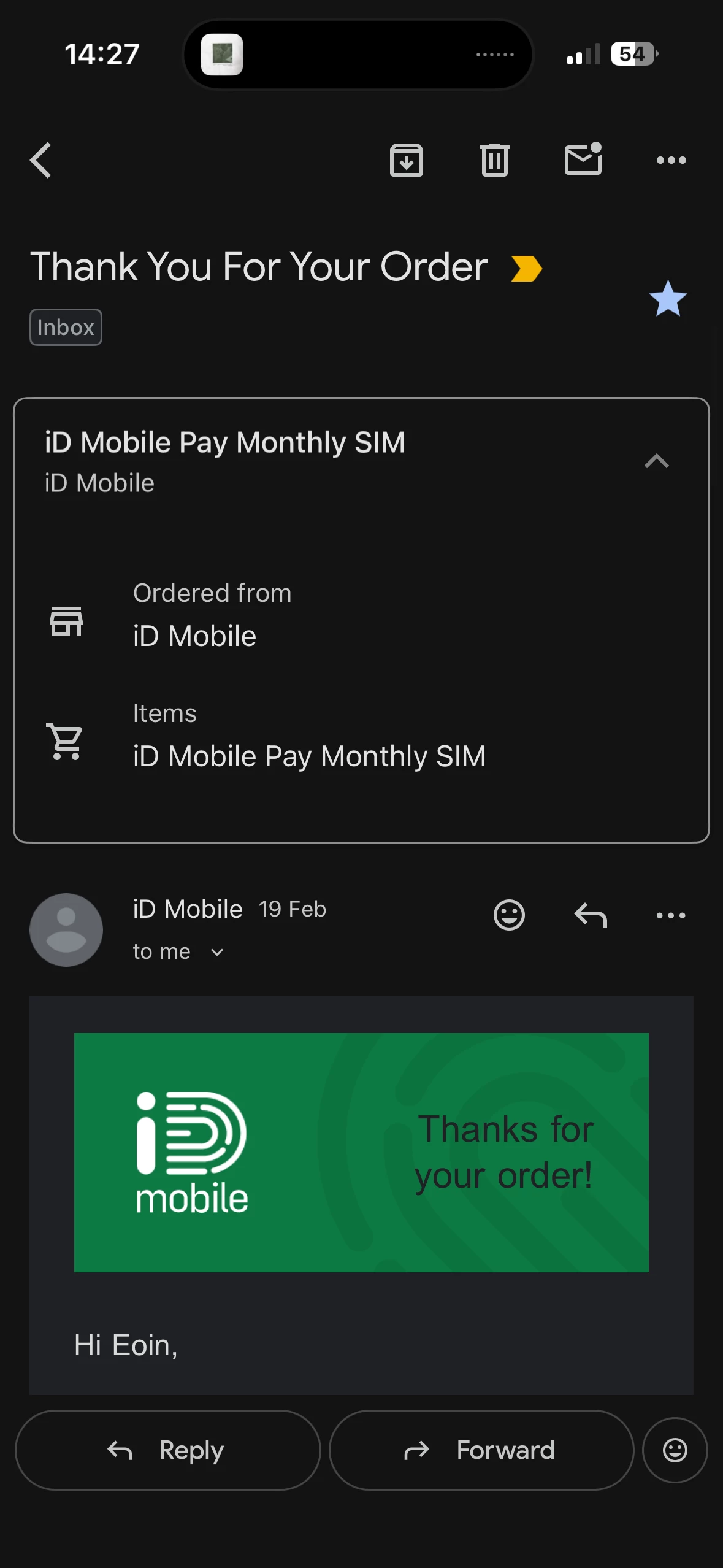The height and width of the screenshot is (1568, 723).
Task: Go back to the inbox list
Action: 41,160
